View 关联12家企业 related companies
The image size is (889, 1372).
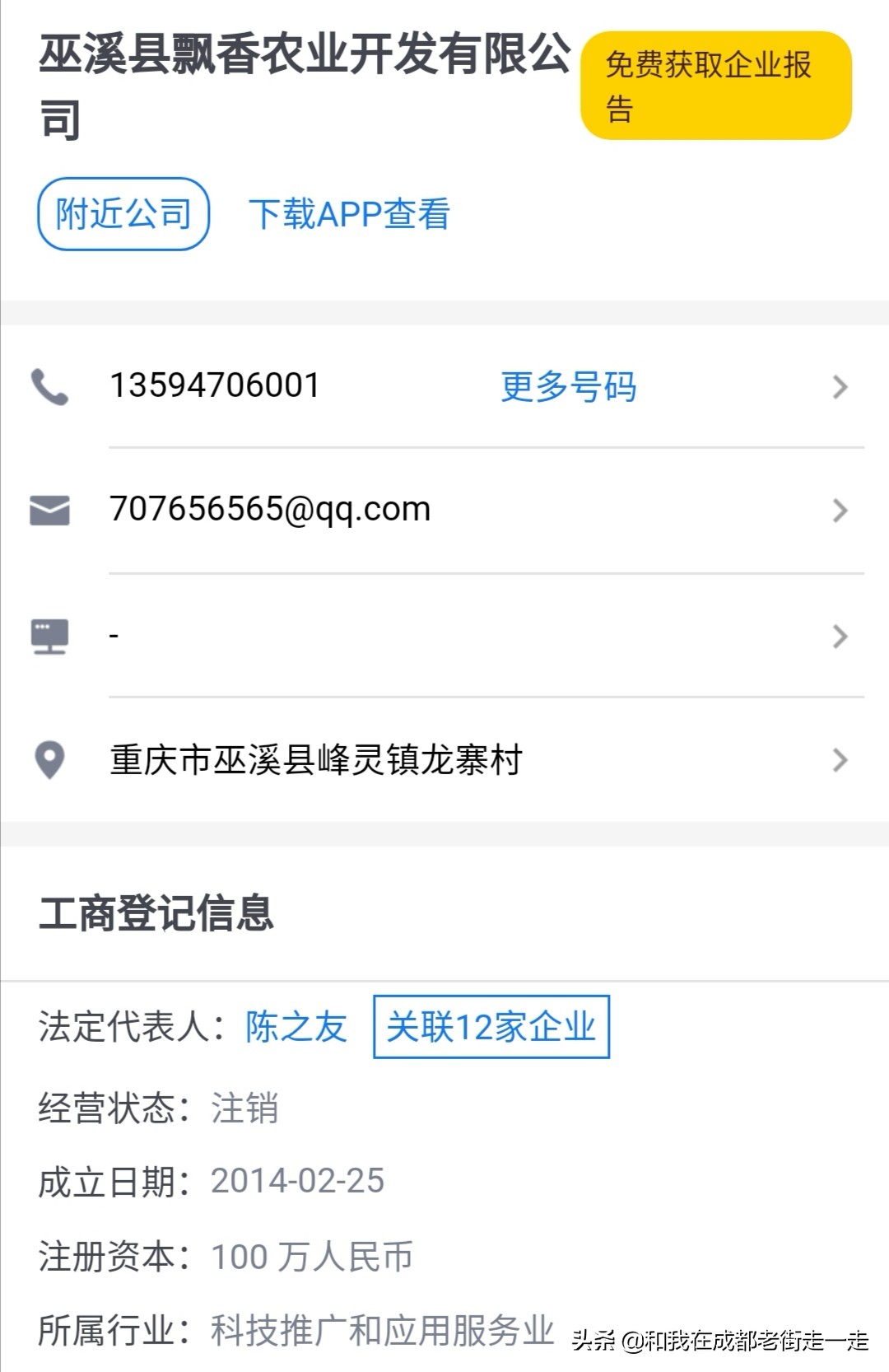(x=491, y=1027)
